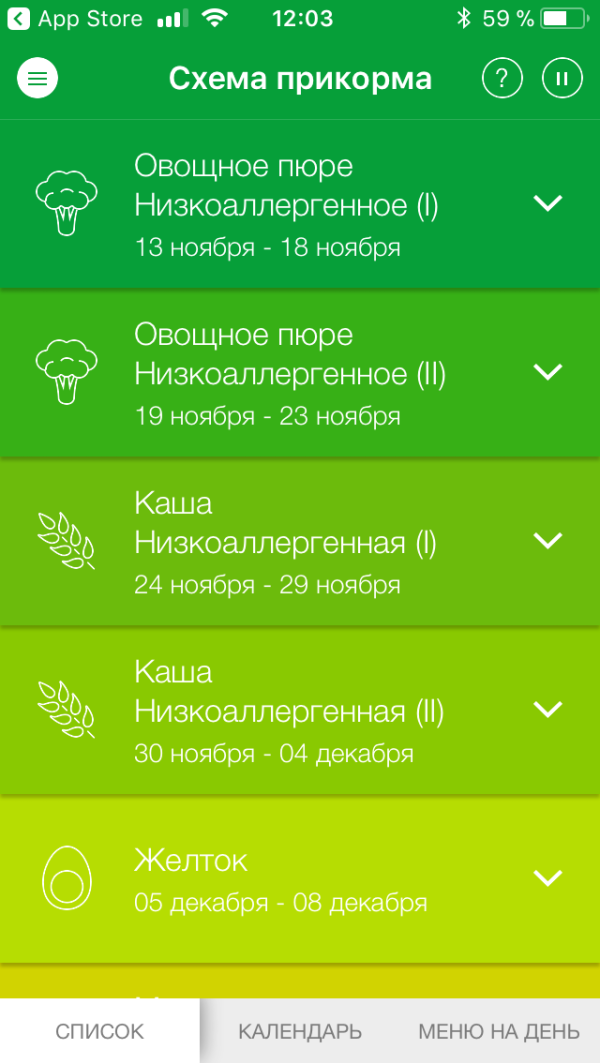Open the help question mark
This screenshot has height=1063, width=600.
click(x=502, y=79)
